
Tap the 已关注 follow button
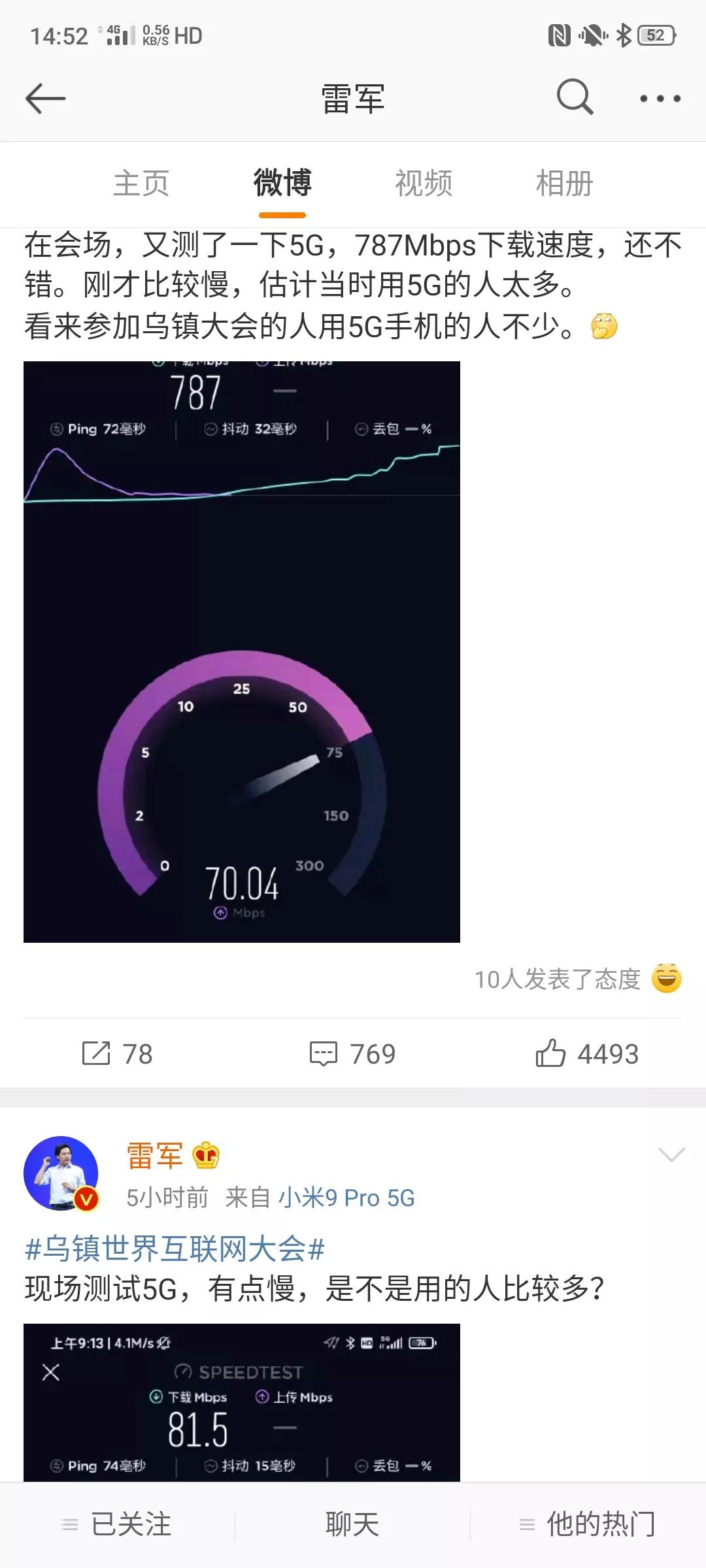[x=117, y=1525]
